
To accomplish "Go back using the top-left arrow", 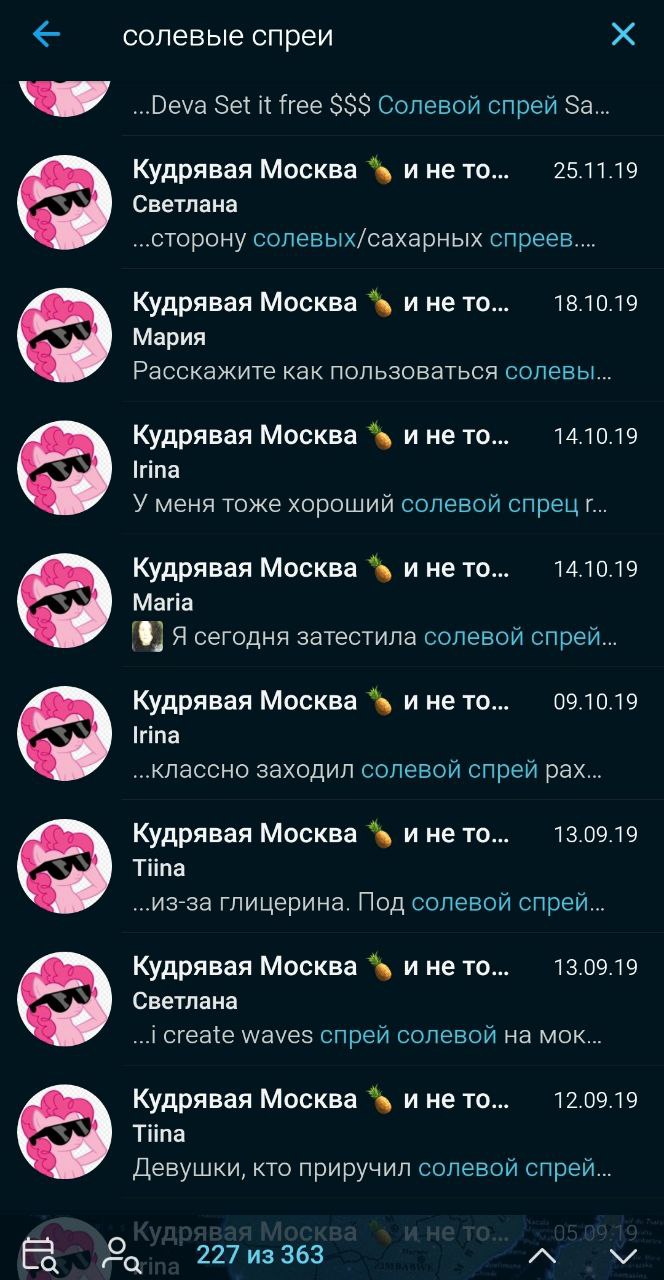I will pyautogui.click(x=46, y=35).
